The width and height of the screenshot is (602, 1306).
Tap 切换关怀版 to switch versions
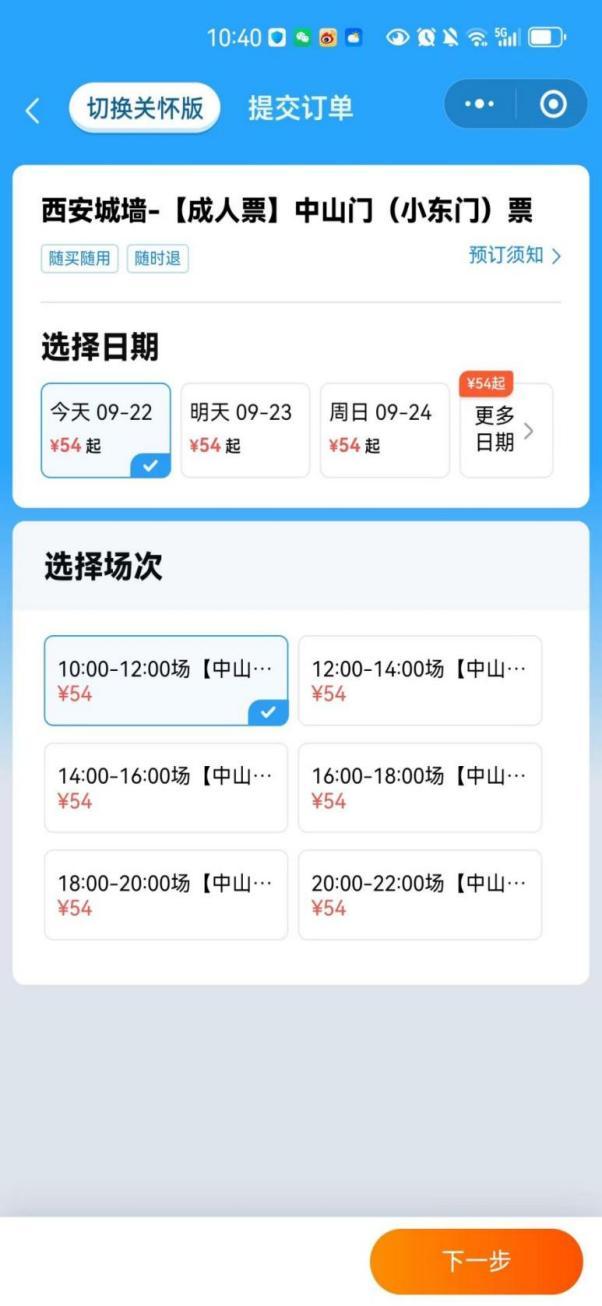click(x=145, y=107)
